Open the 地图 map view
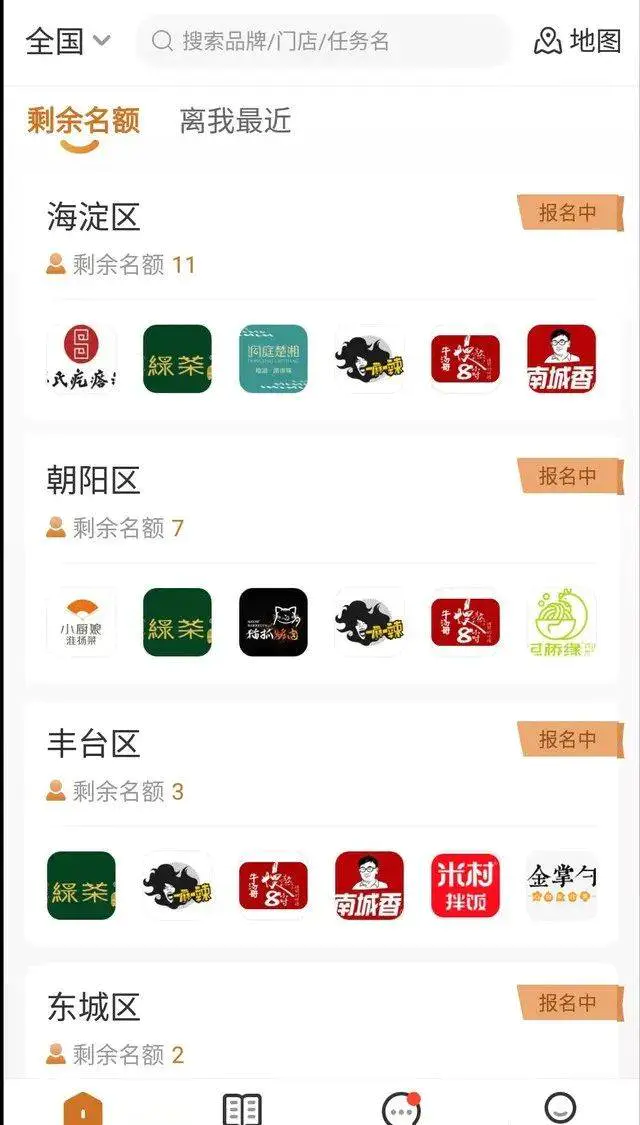 pyautogui.click(x=578, y=41)
